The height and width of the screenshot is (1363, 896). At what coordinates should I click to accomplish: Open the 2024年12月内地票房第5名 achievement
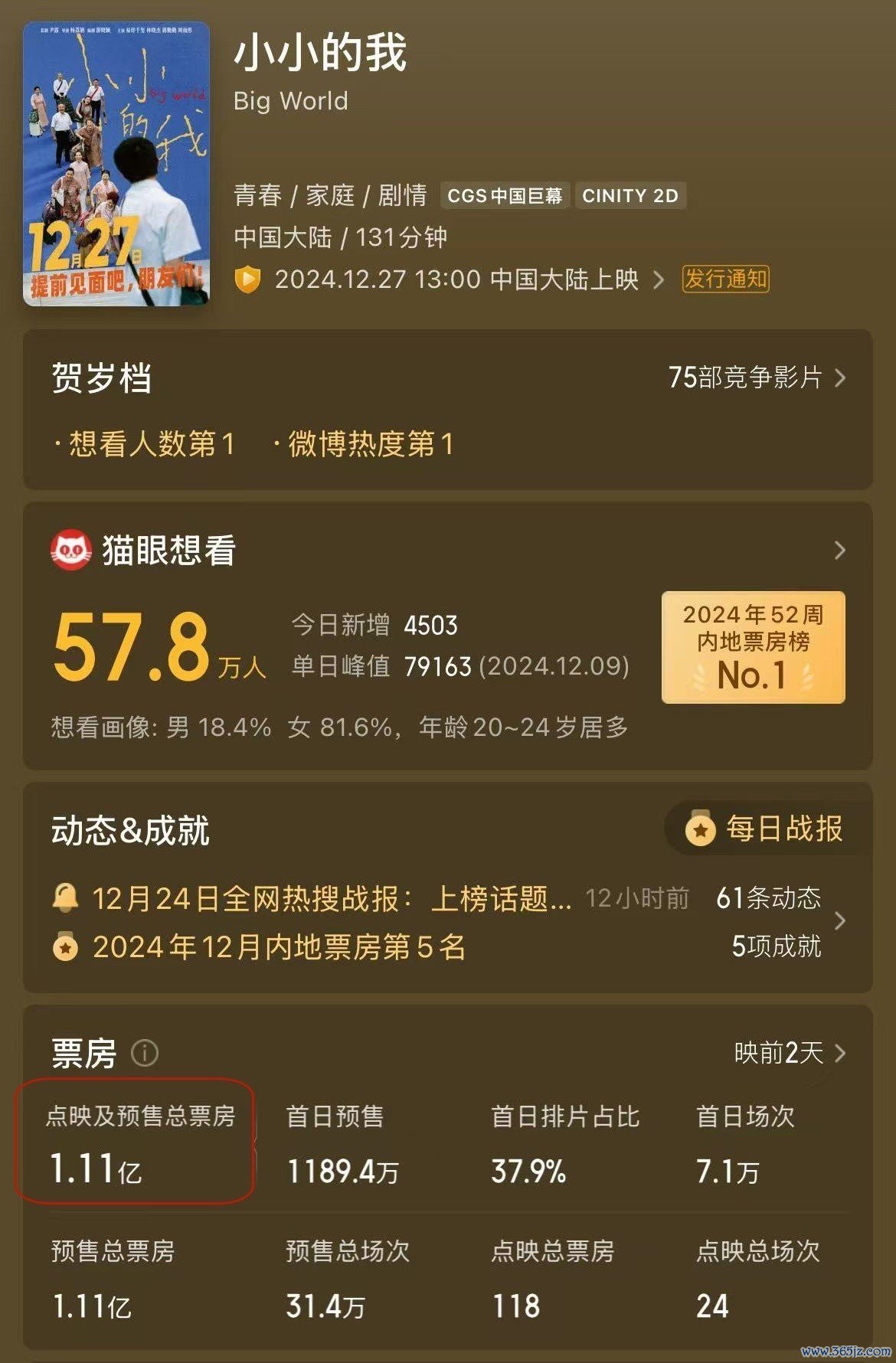tap(279, 948)
